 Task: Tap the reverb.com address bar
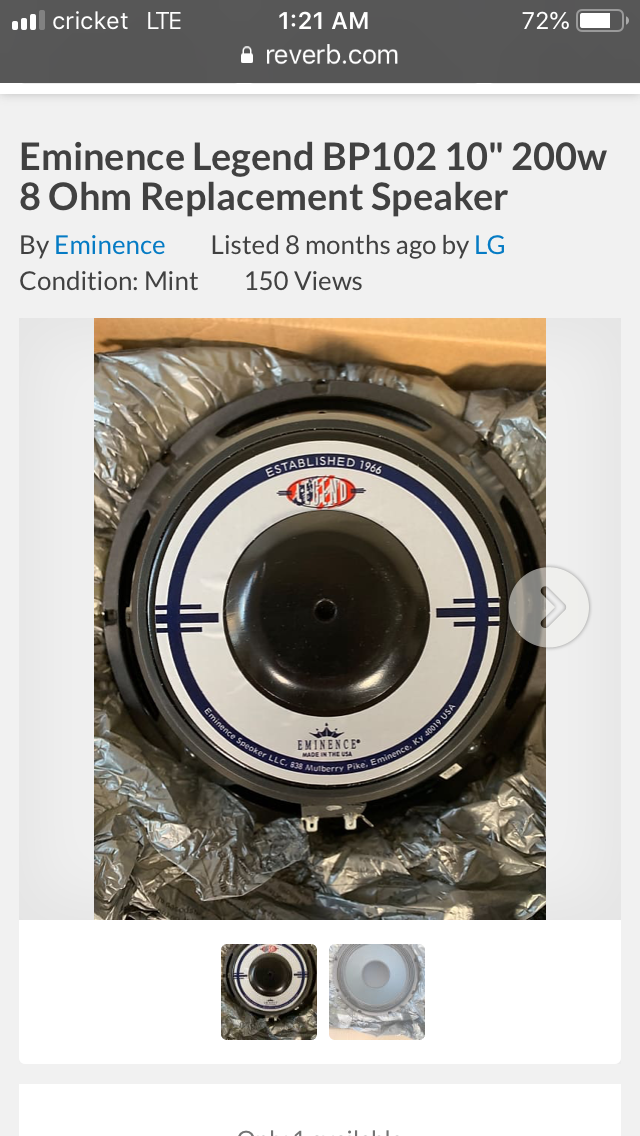click(320, 56)
